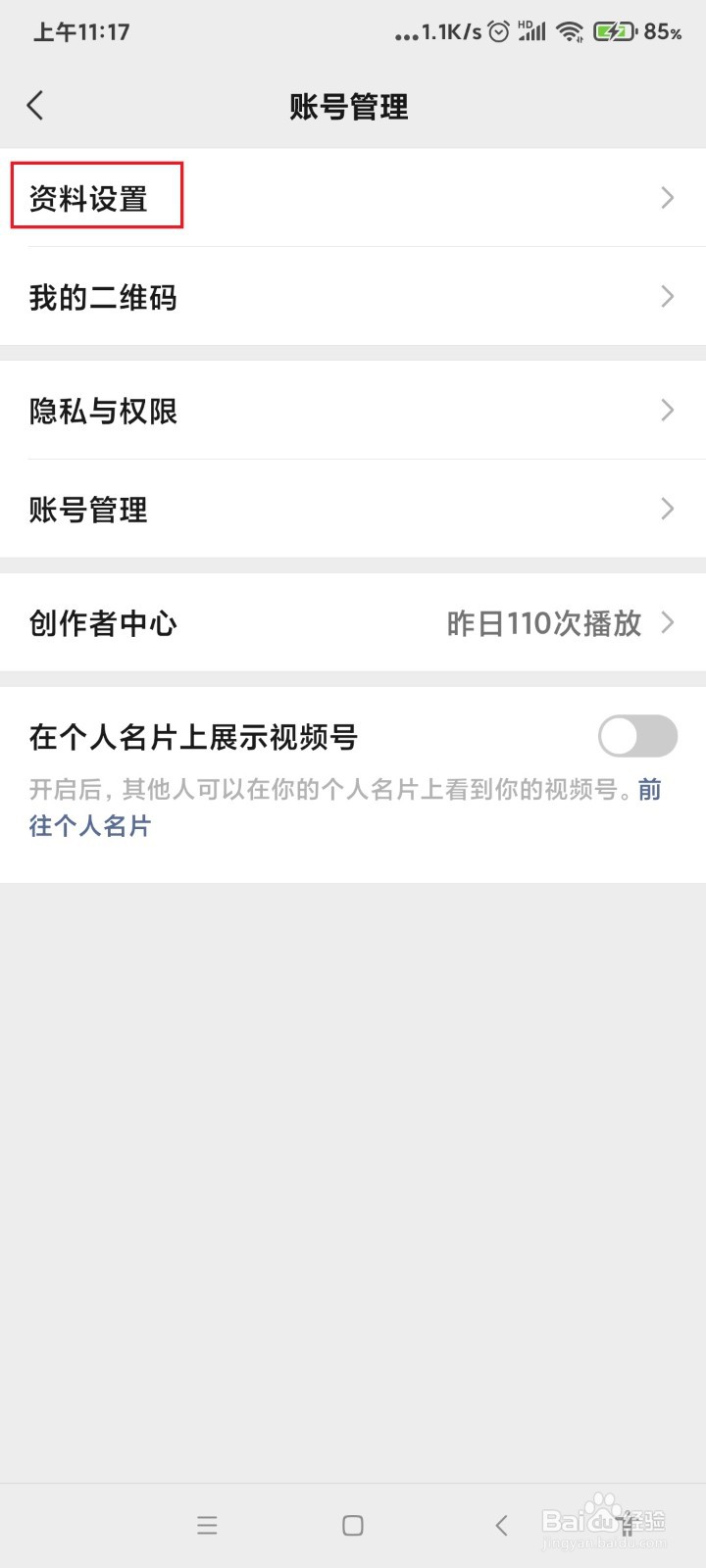
Task: Tap 昨日110次播放 playback statistic
Action: (541, 623)
